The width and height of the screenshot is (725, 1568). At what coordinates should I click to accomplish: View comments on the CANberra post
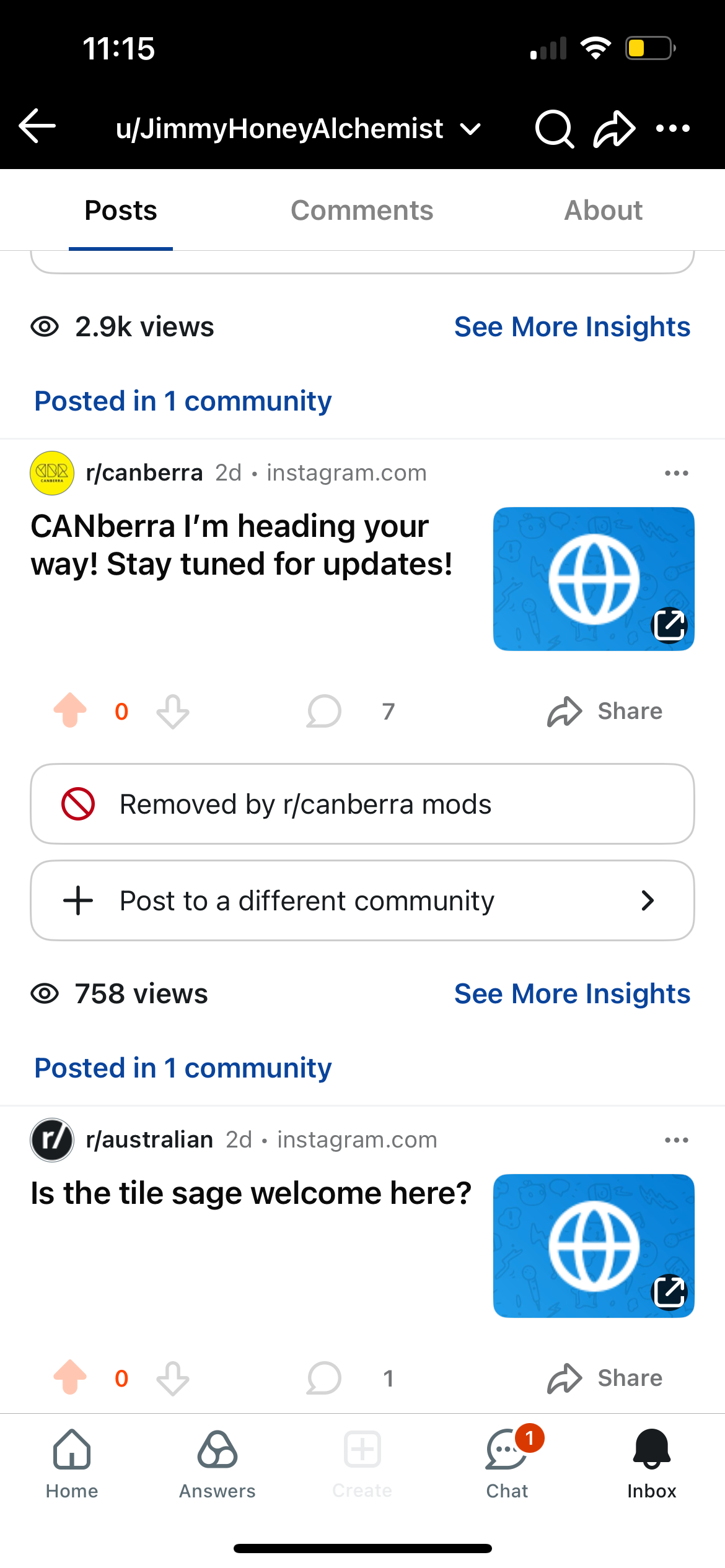point(324,711)
